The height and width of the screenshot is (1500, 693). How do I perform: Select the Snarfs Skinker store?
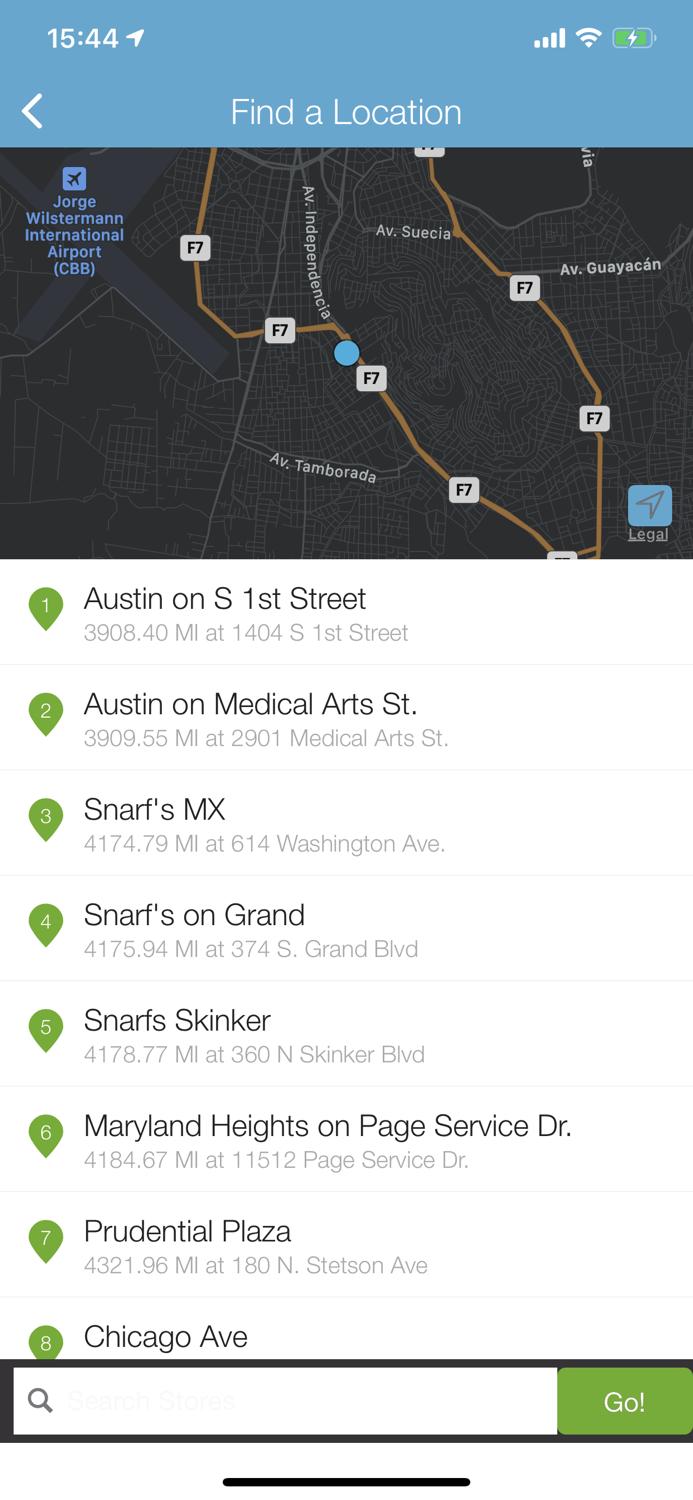coord(346,1035)
